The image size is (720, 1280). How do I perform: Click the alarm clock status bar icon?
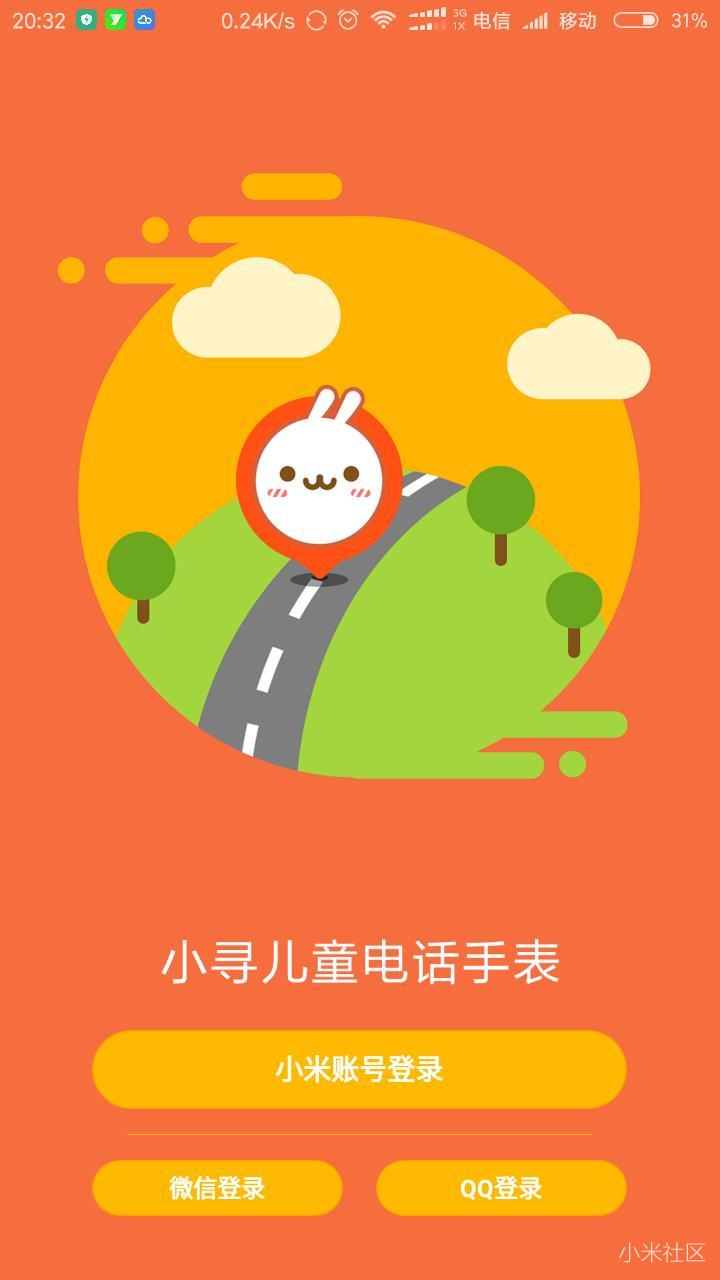click(x=349, y=18)
